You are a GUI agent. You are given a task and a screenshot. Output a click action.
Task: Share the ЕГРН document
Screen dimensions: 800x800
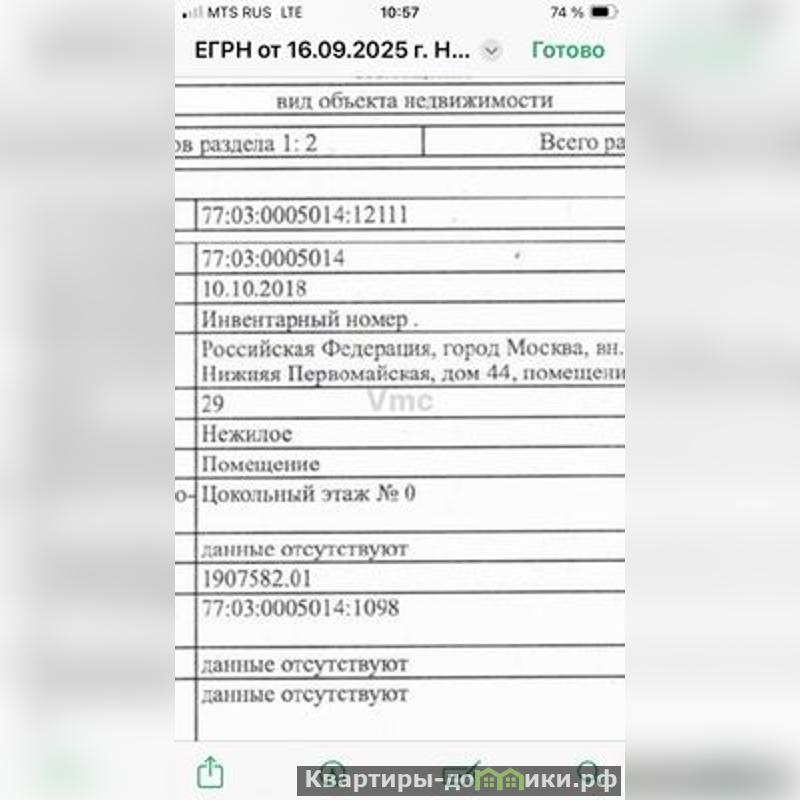pyautogui.click(x=209, y=771)
